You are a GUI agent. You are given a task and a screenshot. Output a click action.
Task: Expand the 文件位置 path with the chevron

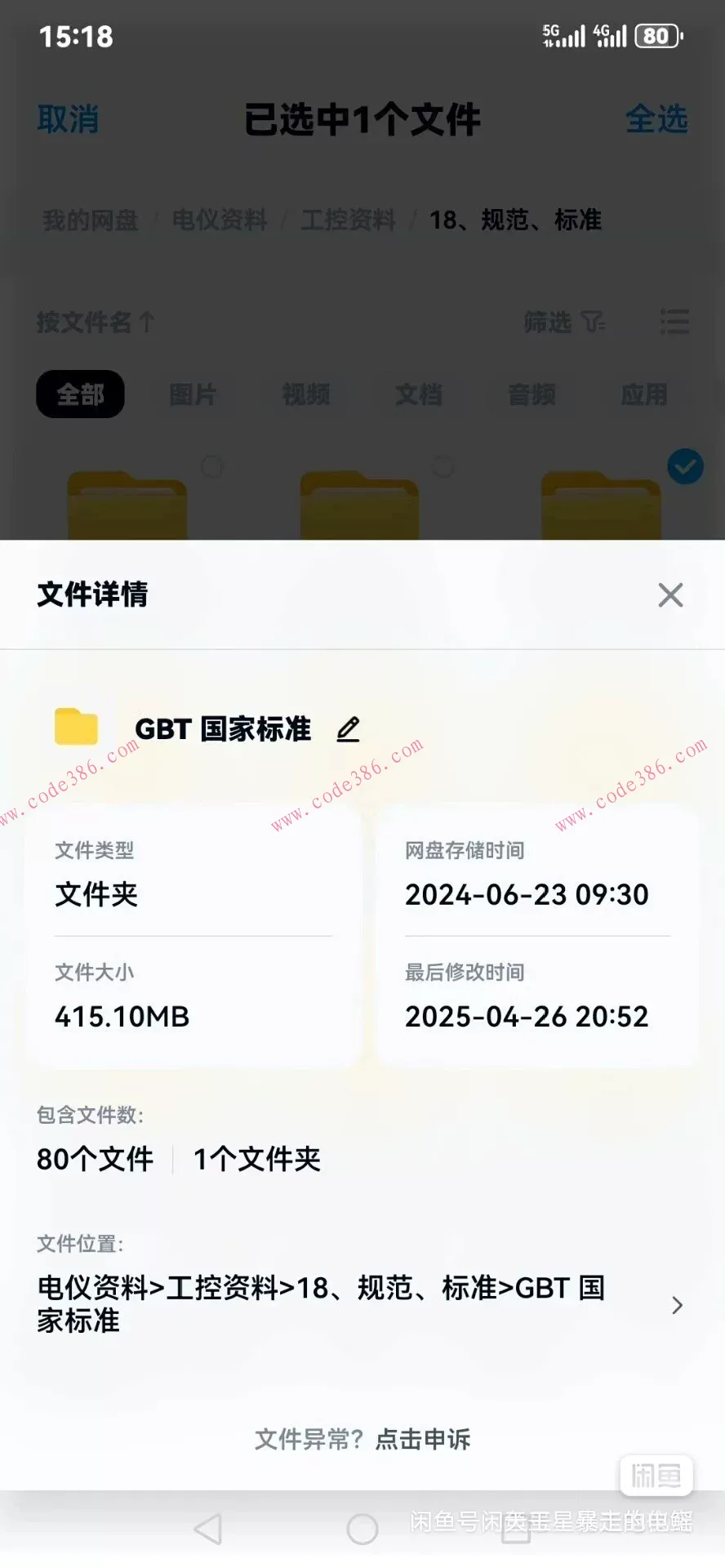point(678,1305)
